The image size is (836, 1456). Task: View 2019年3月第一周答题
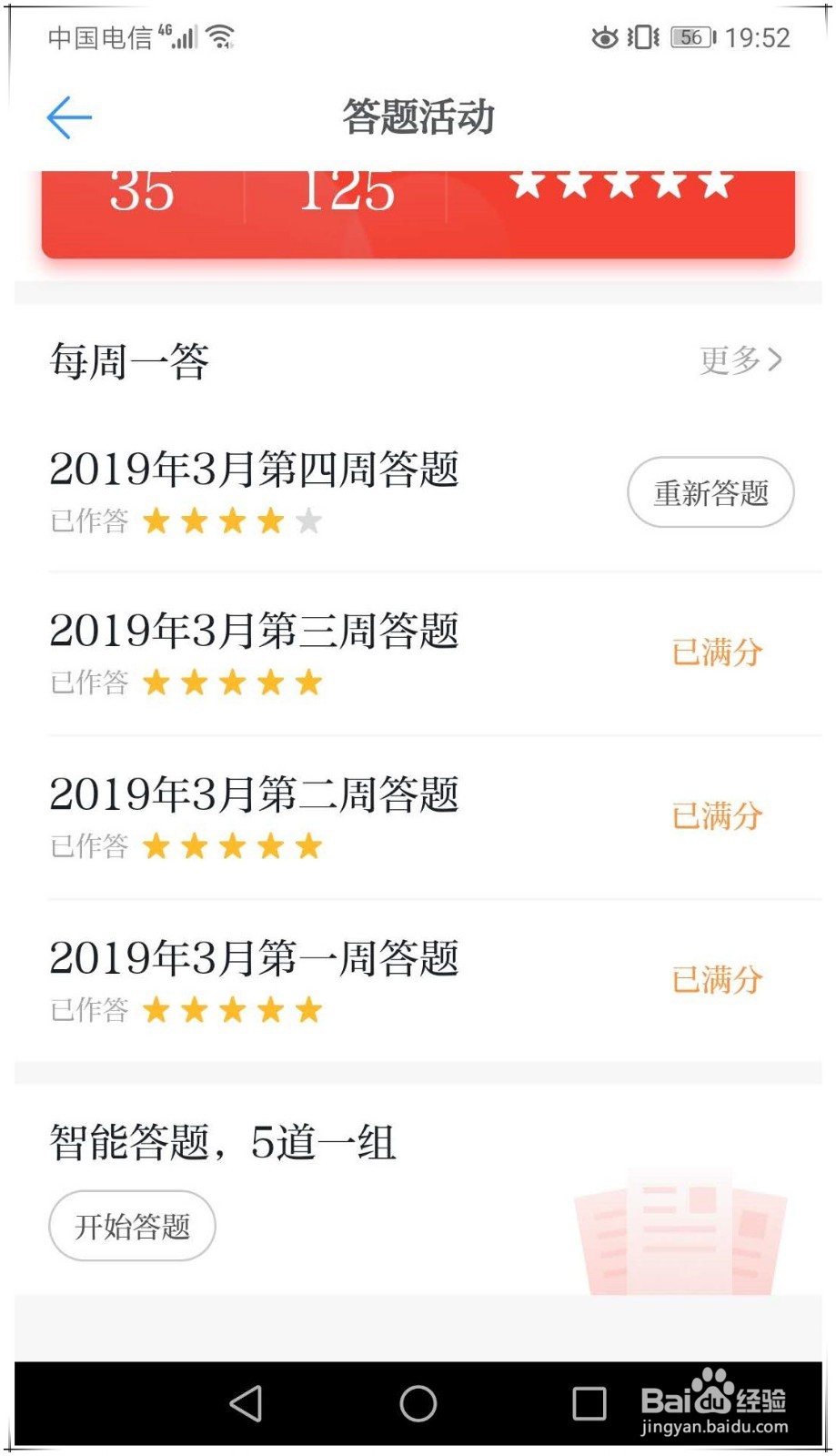255,959
